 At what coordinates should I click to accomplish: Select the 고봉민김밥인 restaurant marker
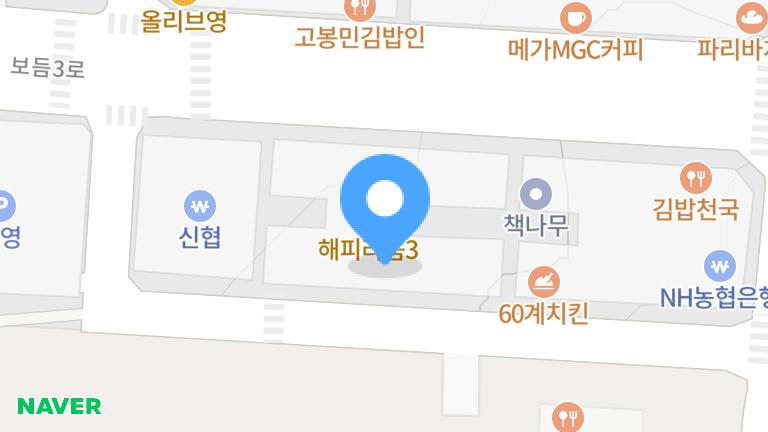[x=359, y=10]
